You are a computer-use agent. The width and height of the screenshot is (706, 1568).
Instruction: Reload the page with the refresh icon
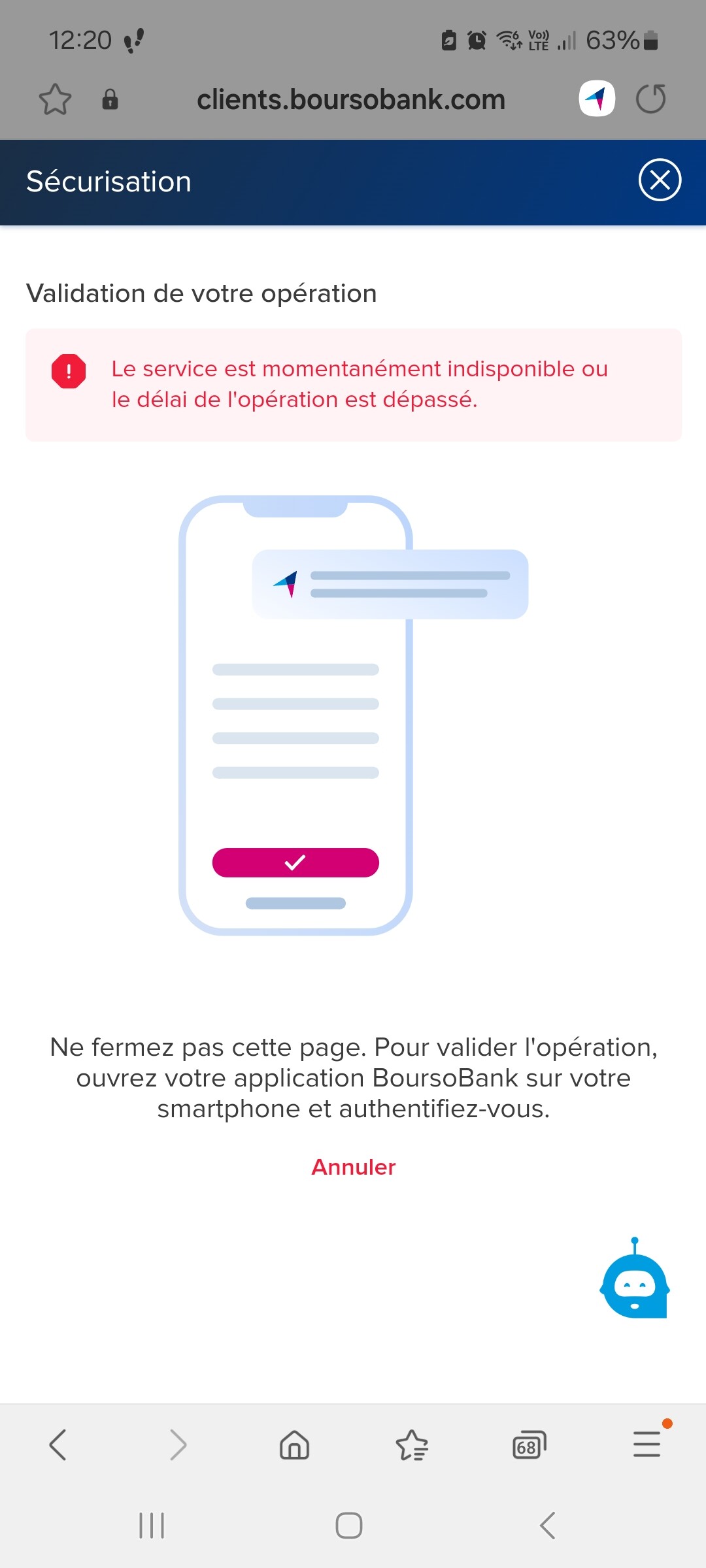[x=650, y=99]
